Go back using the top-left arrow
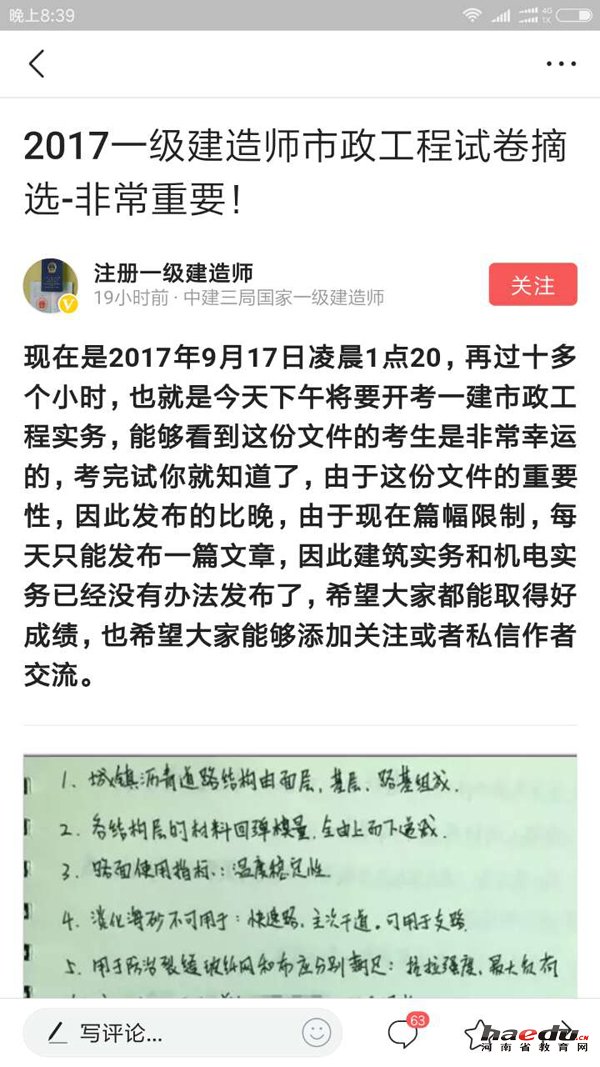The width and height of the screenshot is (600, 1067). [37, 64]
